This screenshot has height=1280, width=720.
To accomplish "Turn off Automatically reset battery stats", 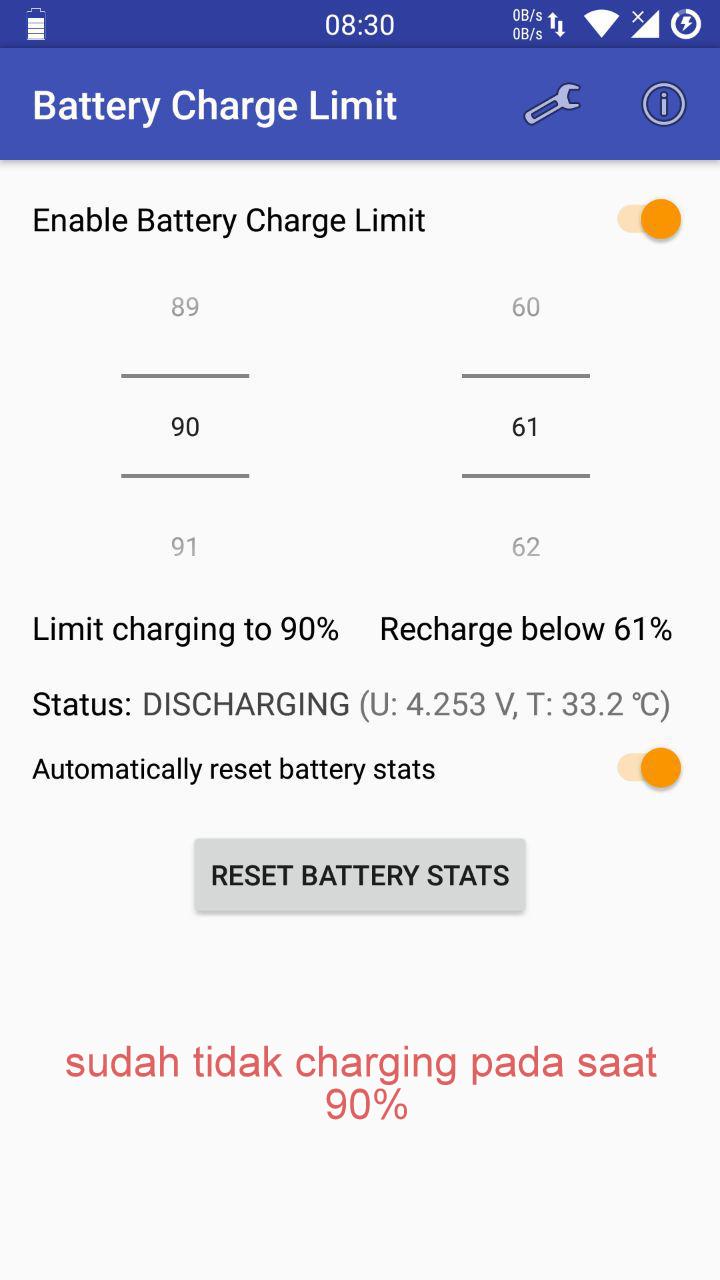I will click(650, 768).
